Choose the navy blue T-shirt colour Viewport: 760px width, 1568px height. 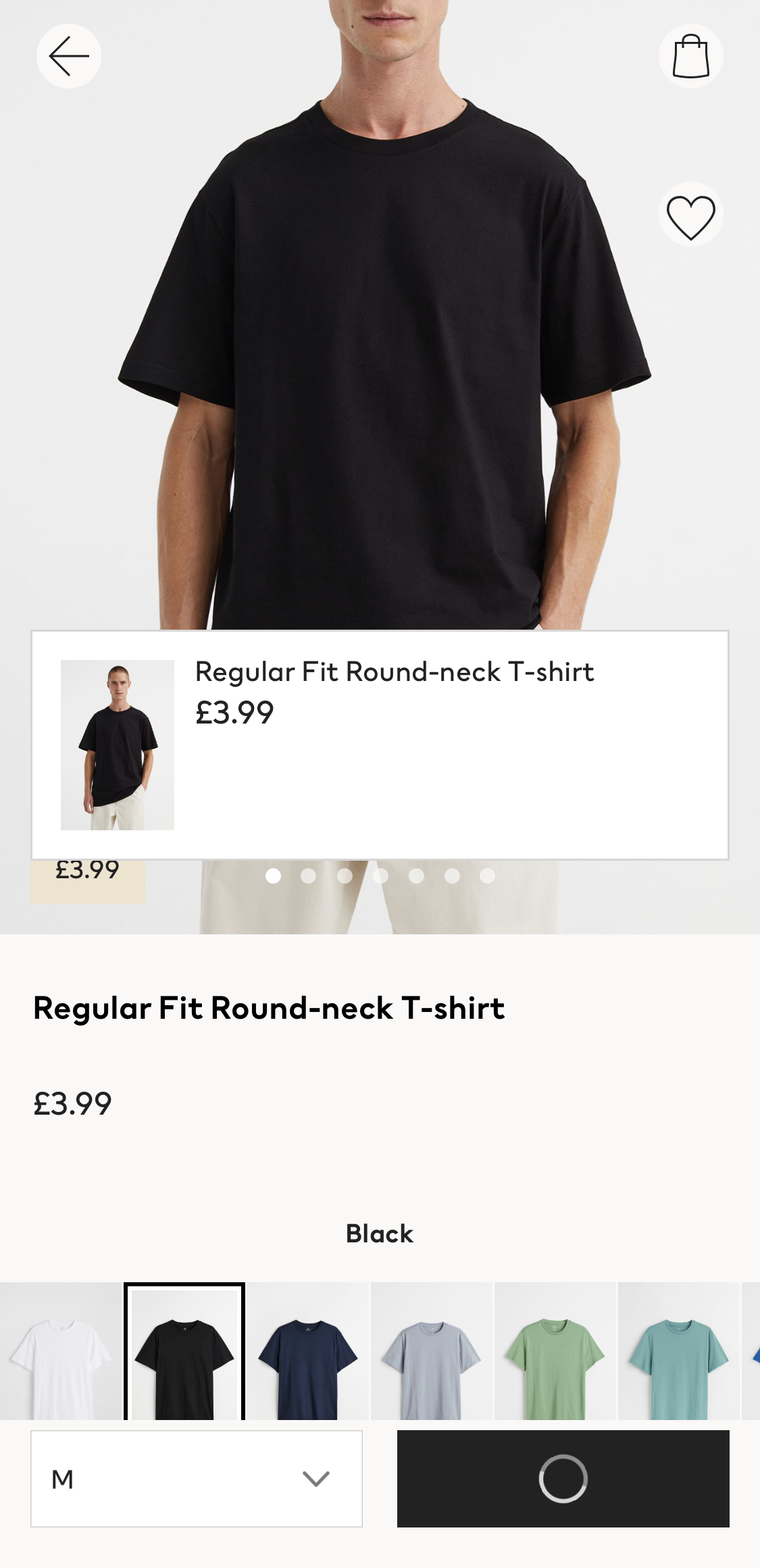coord(308,1351)
